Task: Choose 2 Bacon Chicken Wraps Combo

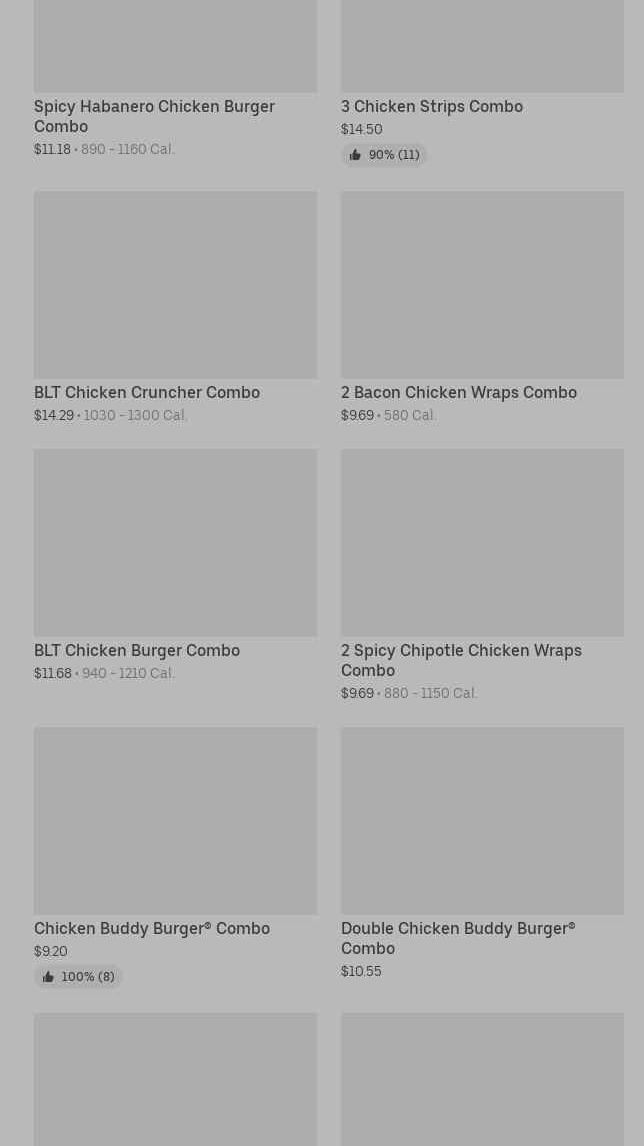Action: coord(458,392)
